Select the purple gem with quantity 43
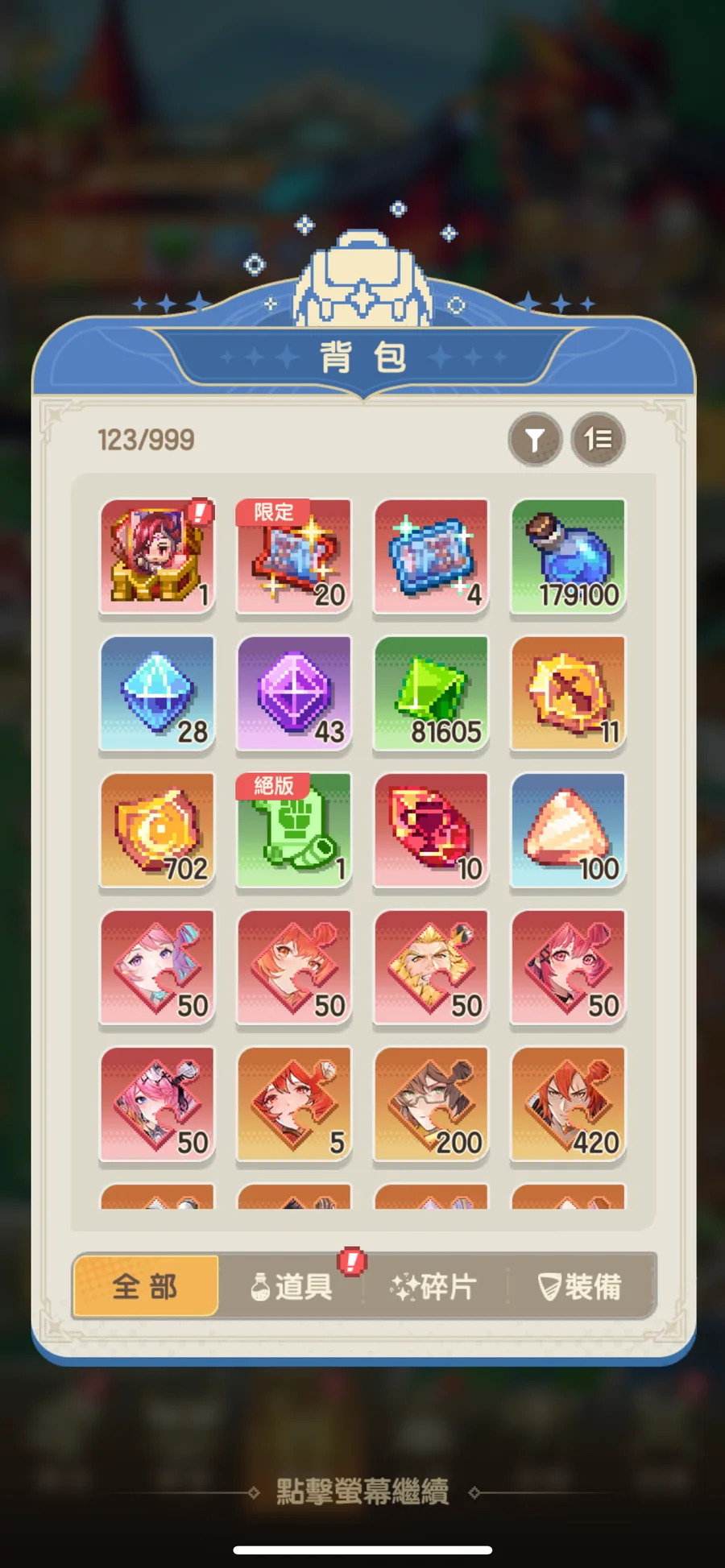Screen dimensions: 725x1568 click(x=294, y=693)
